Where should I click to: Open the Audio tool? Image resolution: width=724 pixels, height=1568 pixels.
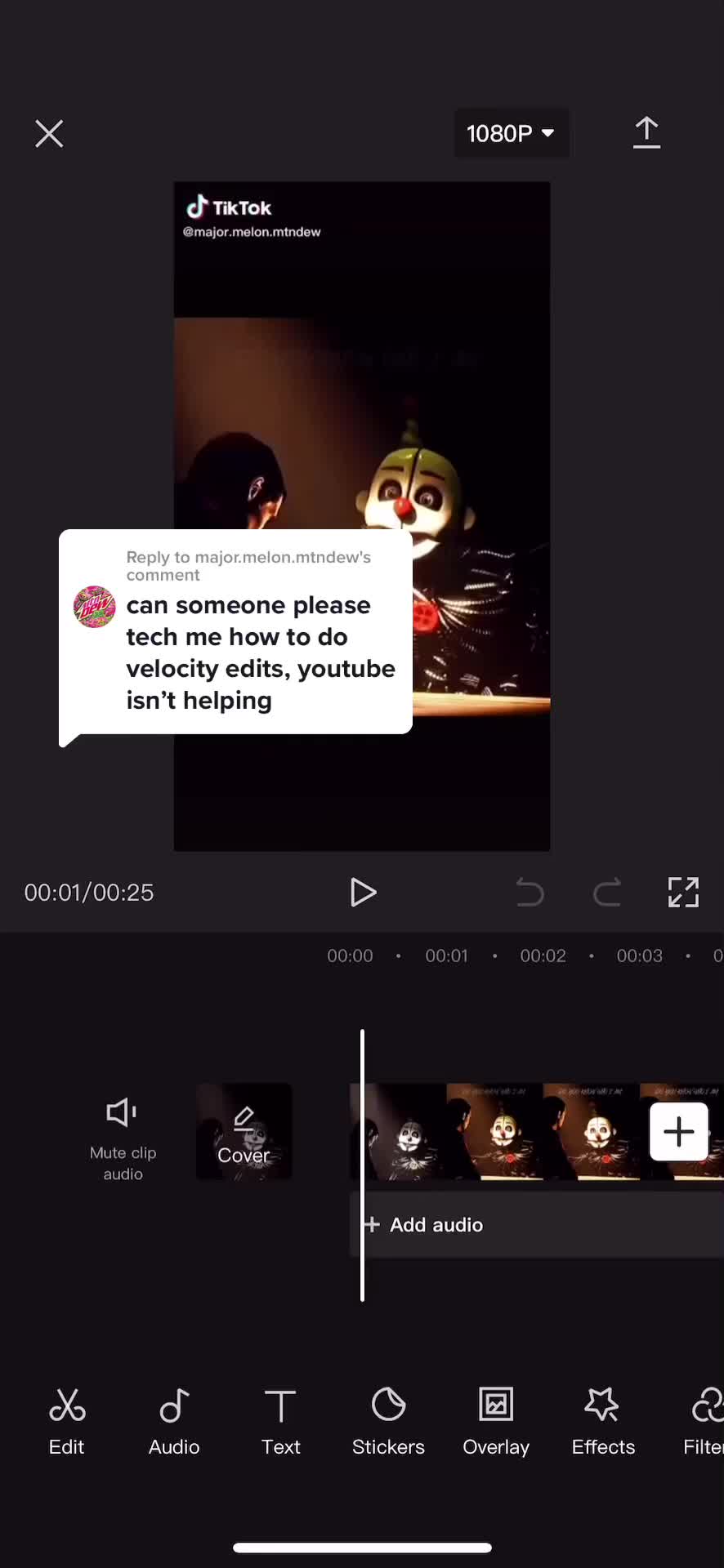[x=174, y=1421]
